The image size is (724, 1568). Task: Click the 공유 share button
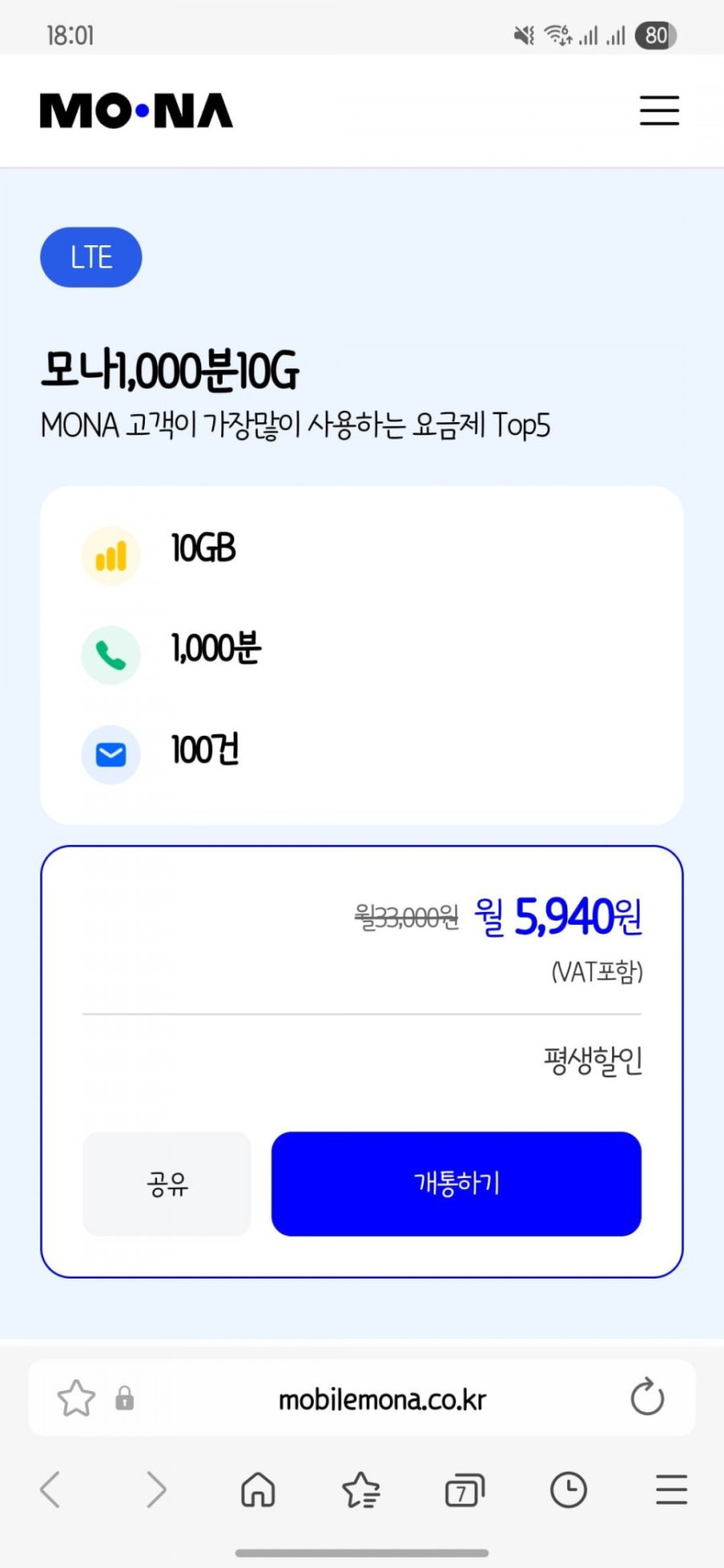click(x=166, y=1183)
